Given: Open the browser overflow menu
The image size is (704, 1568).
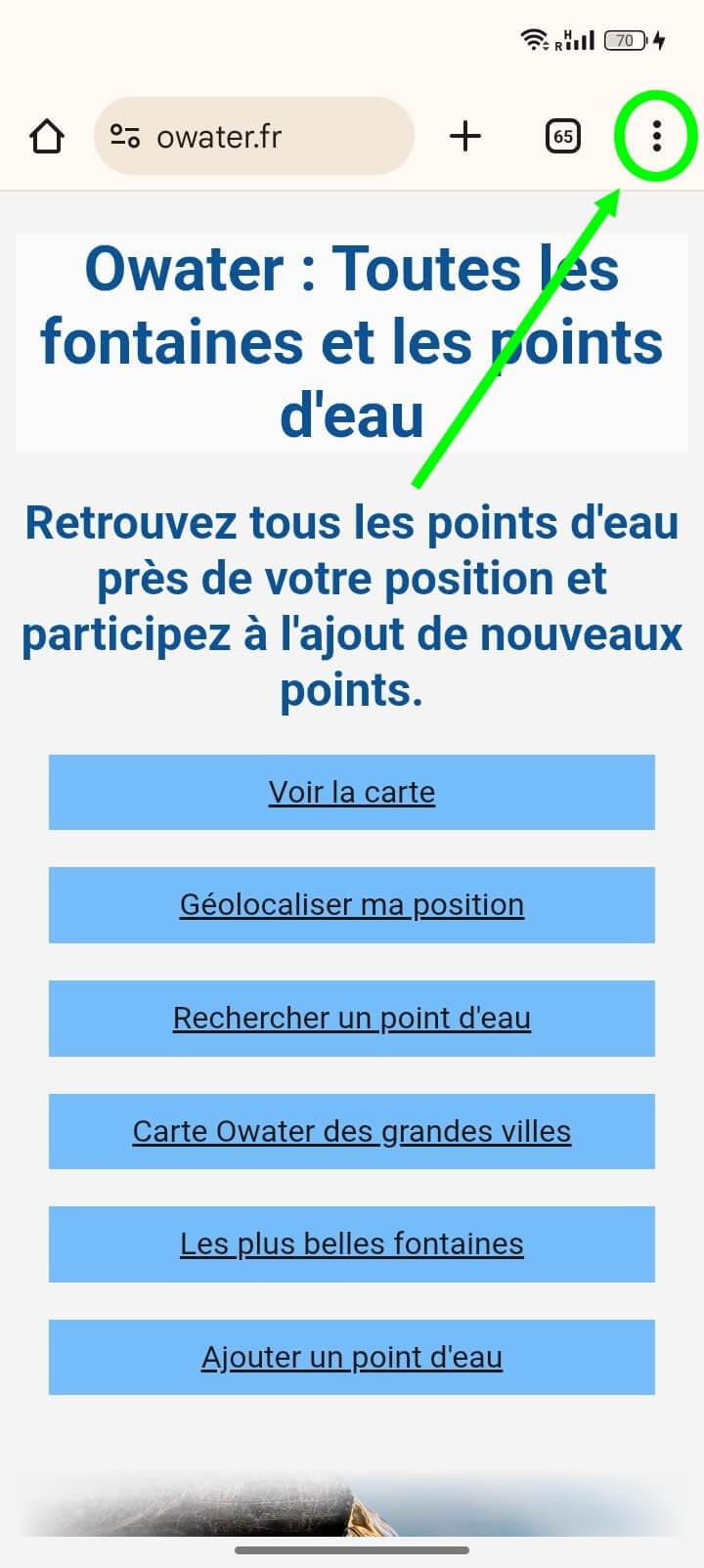Looking at the screenshot, I should pos(657,136).
